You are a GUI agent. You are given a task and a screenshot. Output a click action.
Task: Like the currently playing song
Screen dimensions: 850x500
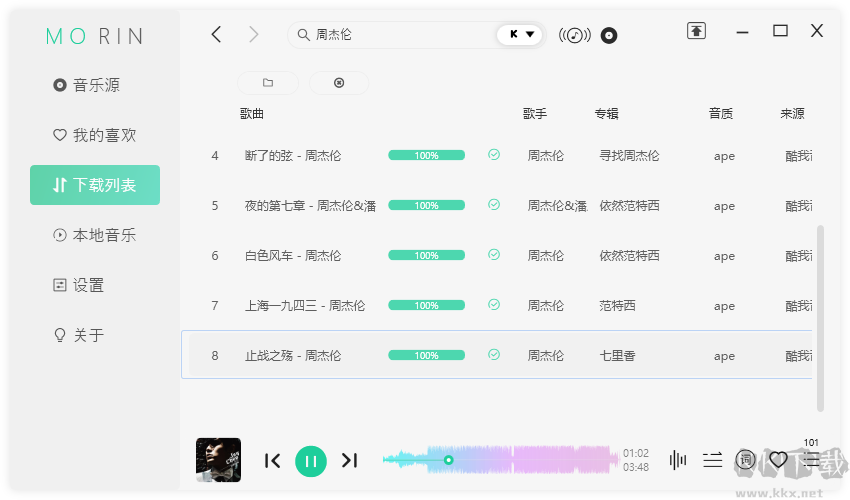[778, 460]
